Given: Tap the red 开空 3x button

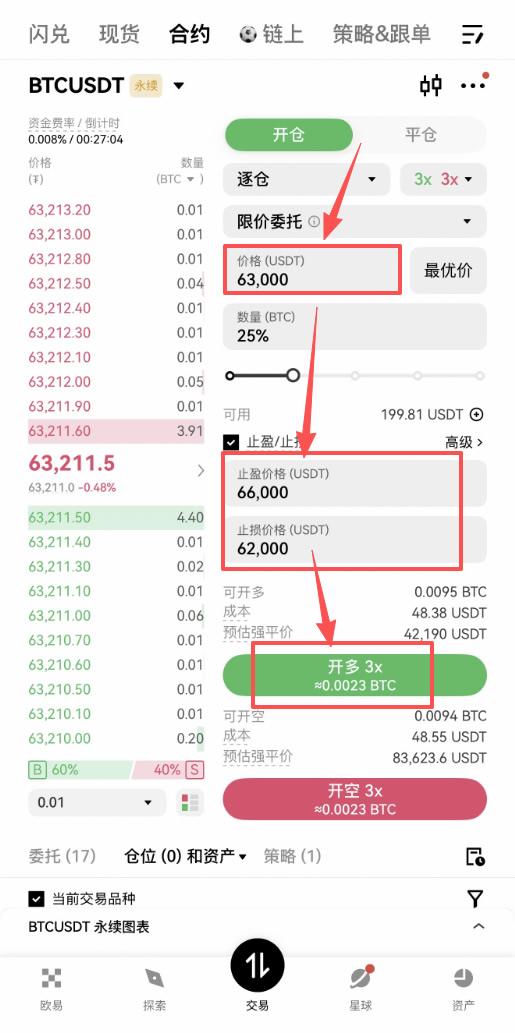Looking at the screenshot, I should (355, 799).
